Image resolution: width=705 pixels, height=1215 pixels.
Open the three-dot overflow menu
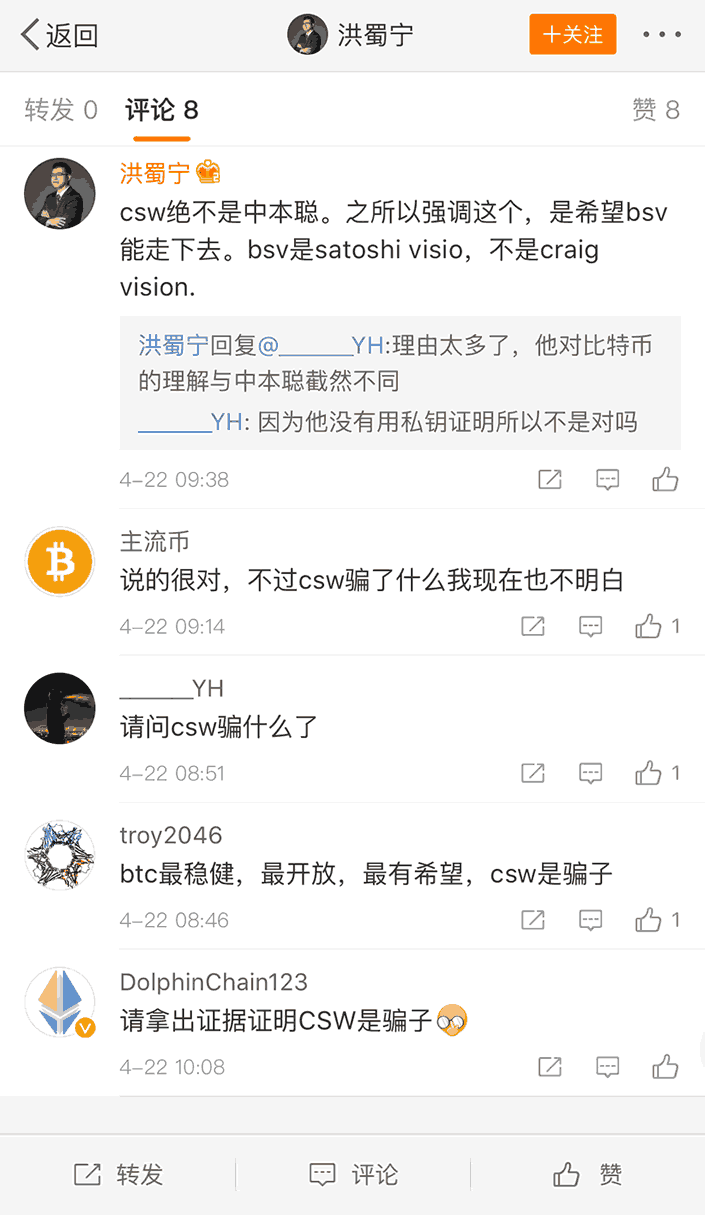pyautogui.click(x=662, y=35)
